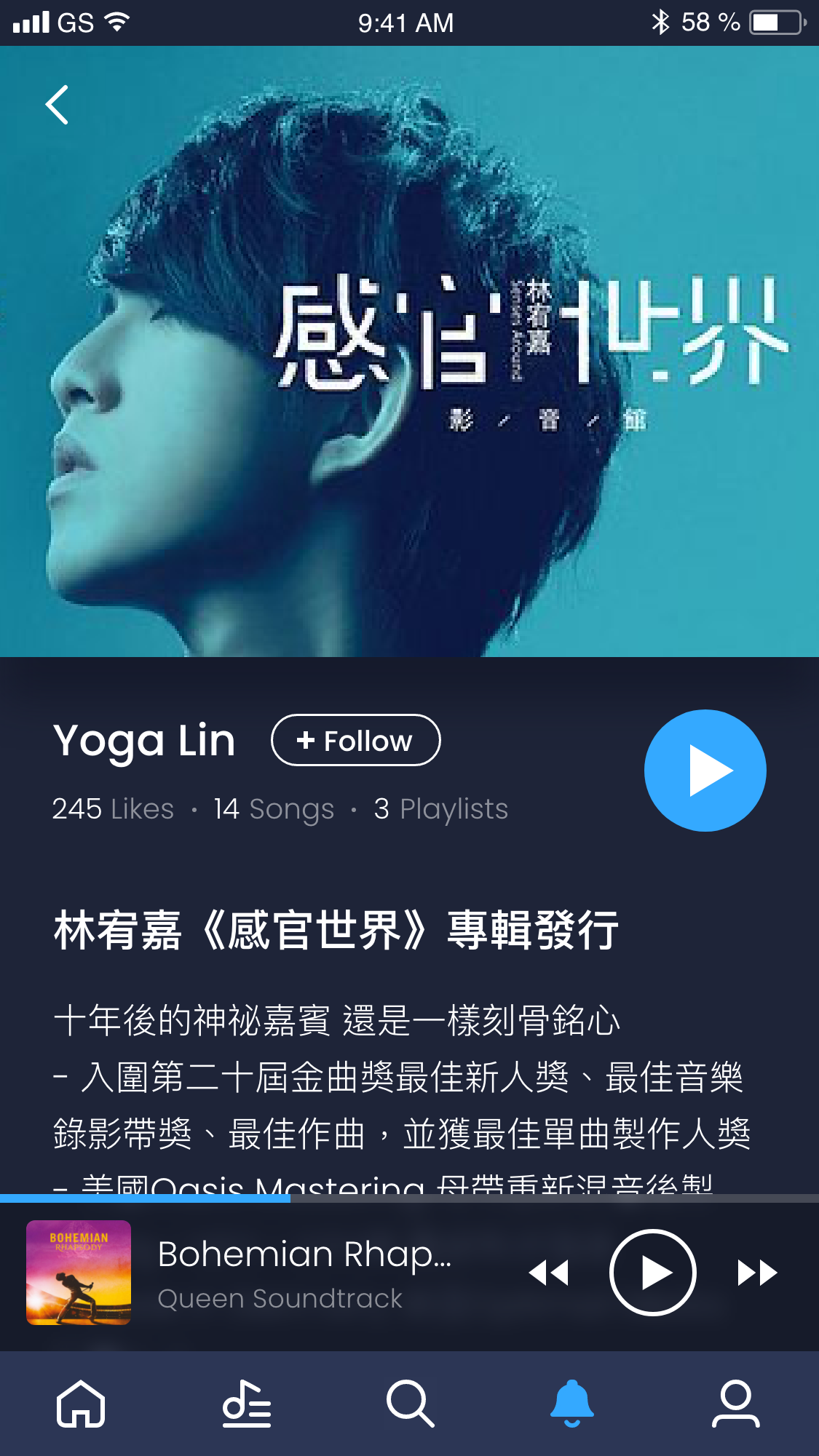This screenshot has width=819, height=1456.
Task: Play Yoga Lin's songs with blue button
Action: 705,771
